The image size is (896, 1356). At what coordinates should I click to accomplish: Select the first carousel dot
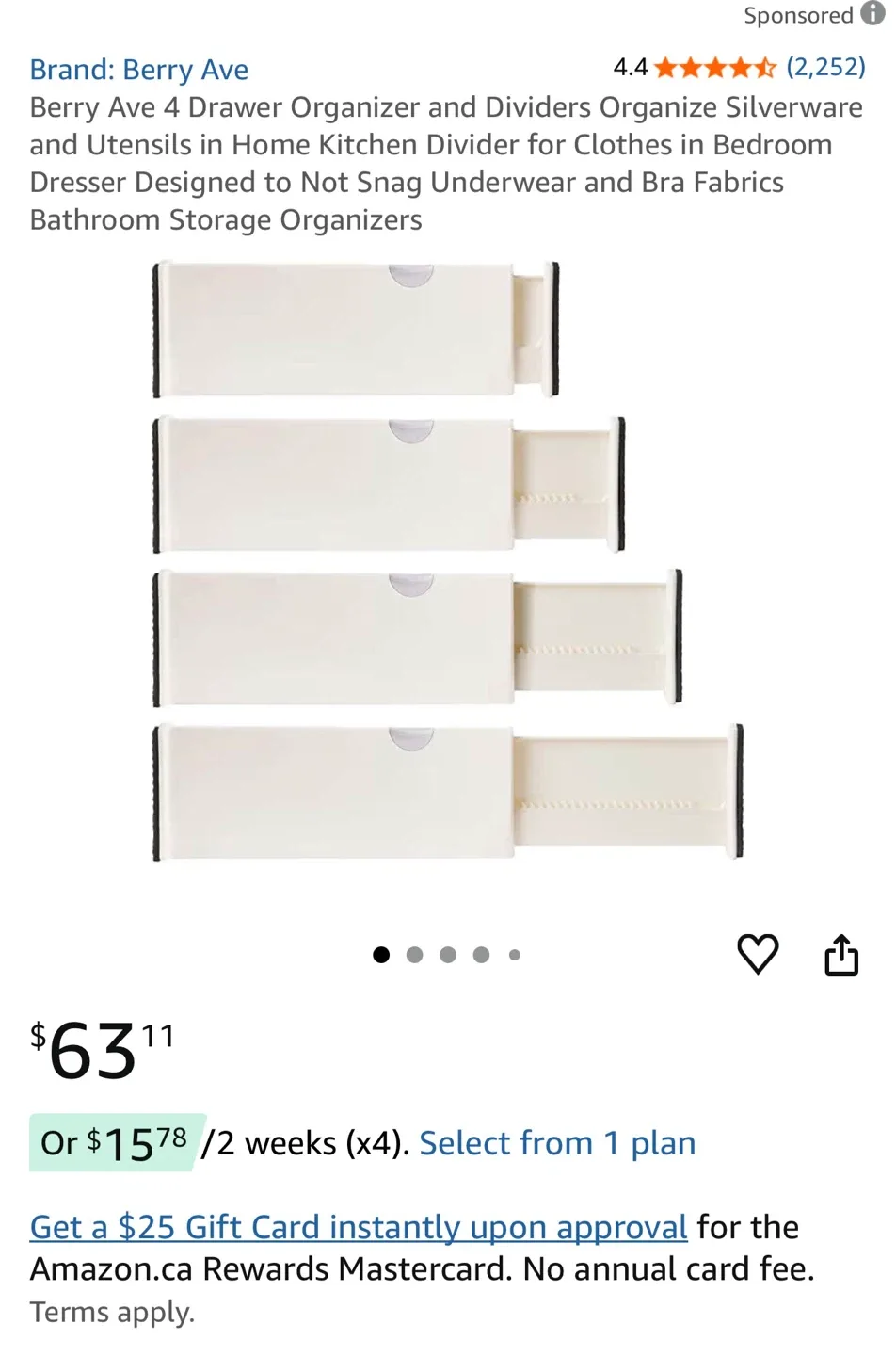pyautogui.click(x=381, y=954)
